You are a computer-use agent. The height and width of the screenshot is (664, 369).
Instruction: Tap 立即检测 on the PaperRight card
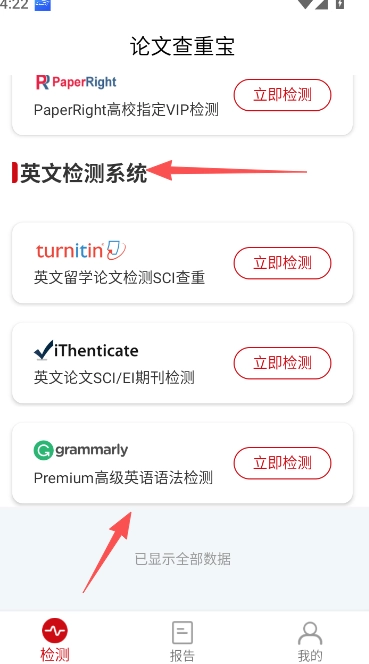tap(282, 95)
